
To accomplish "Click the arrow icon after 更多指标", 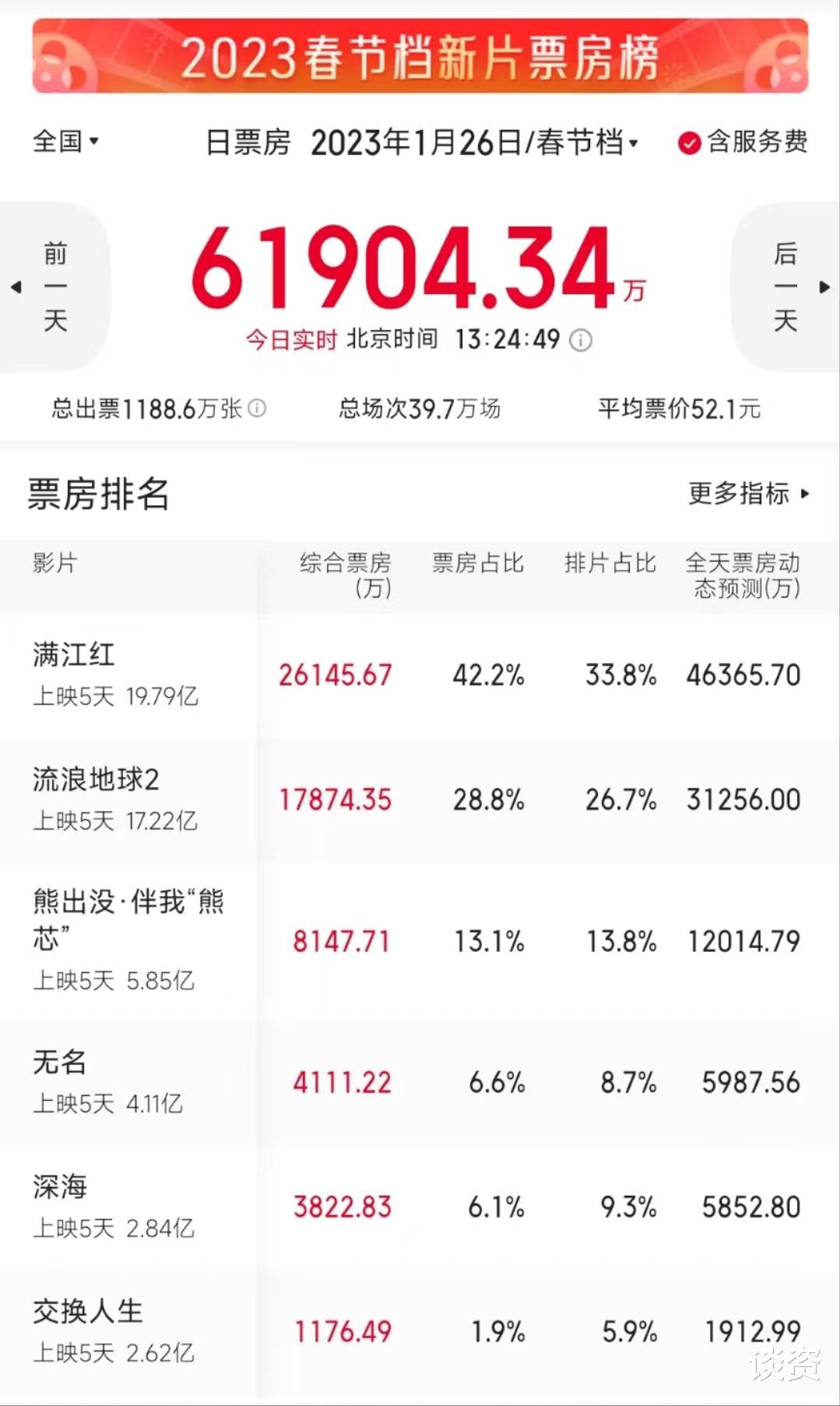I will tap(807, 493).
